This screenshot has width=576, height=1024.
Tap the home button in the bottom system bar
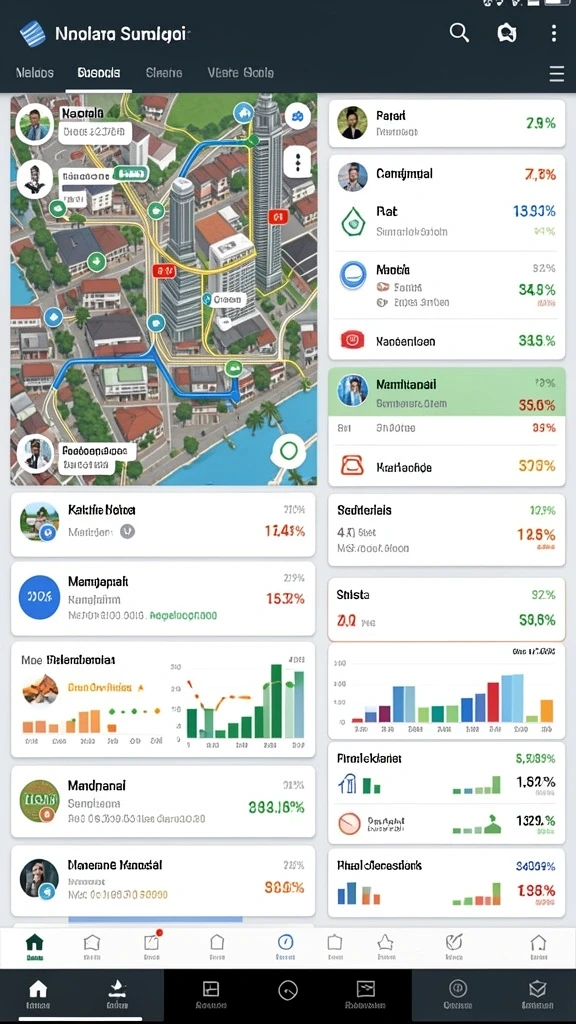tap(39, 994)
